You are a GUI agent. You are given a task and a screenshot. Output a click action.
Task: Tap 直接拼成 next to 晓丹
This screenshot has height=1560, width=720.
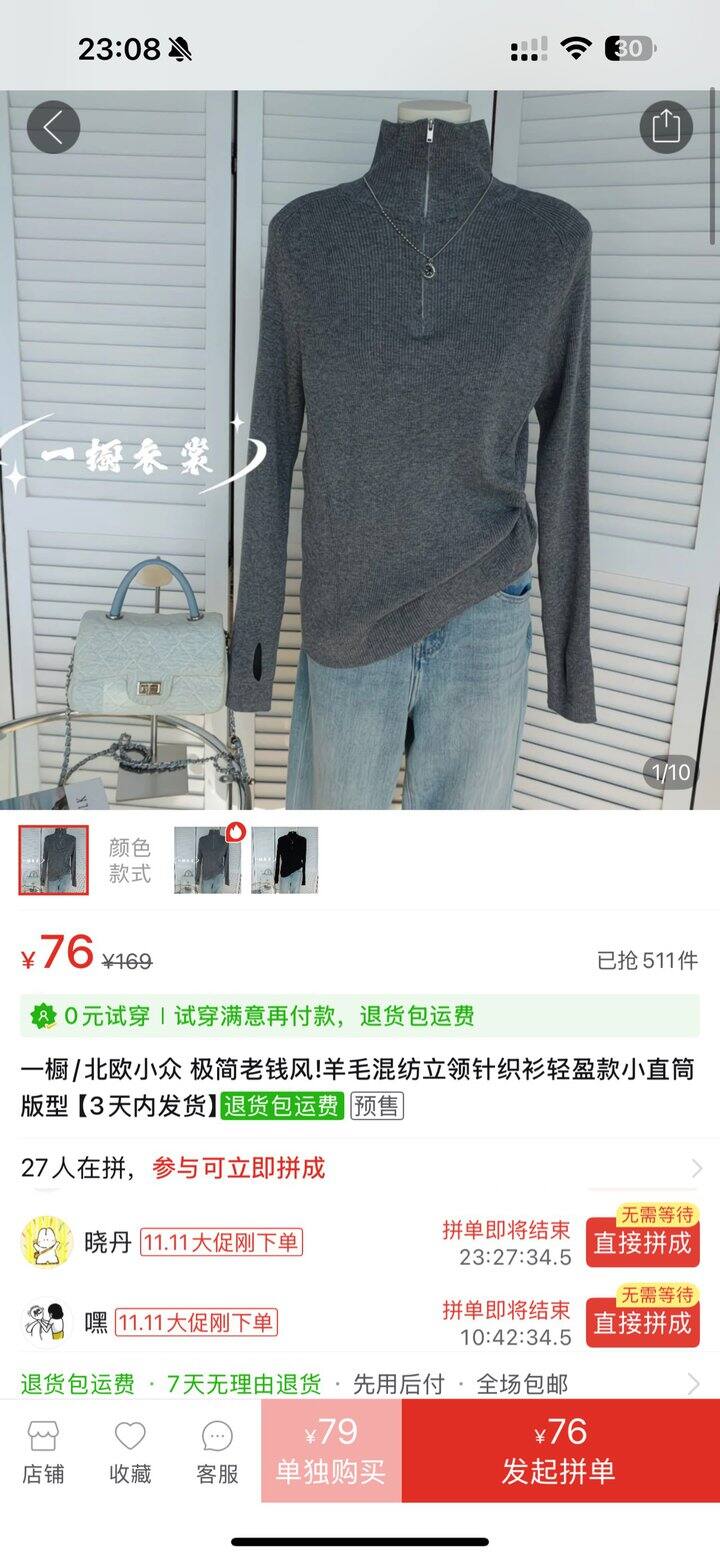point(642,1240)
